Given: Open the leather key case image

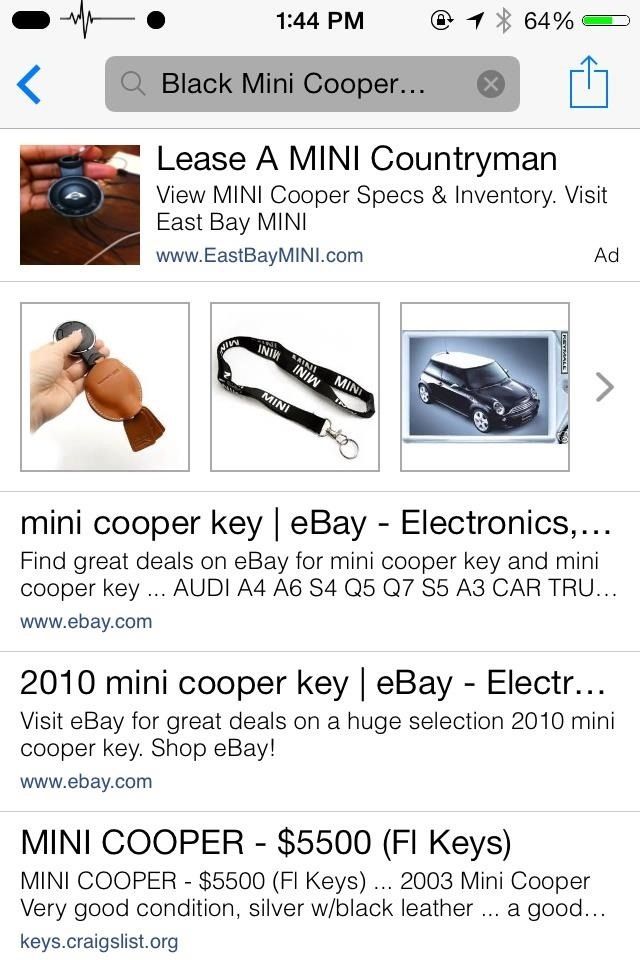Looking at the screenshot, I should click(x=105, y=387).
